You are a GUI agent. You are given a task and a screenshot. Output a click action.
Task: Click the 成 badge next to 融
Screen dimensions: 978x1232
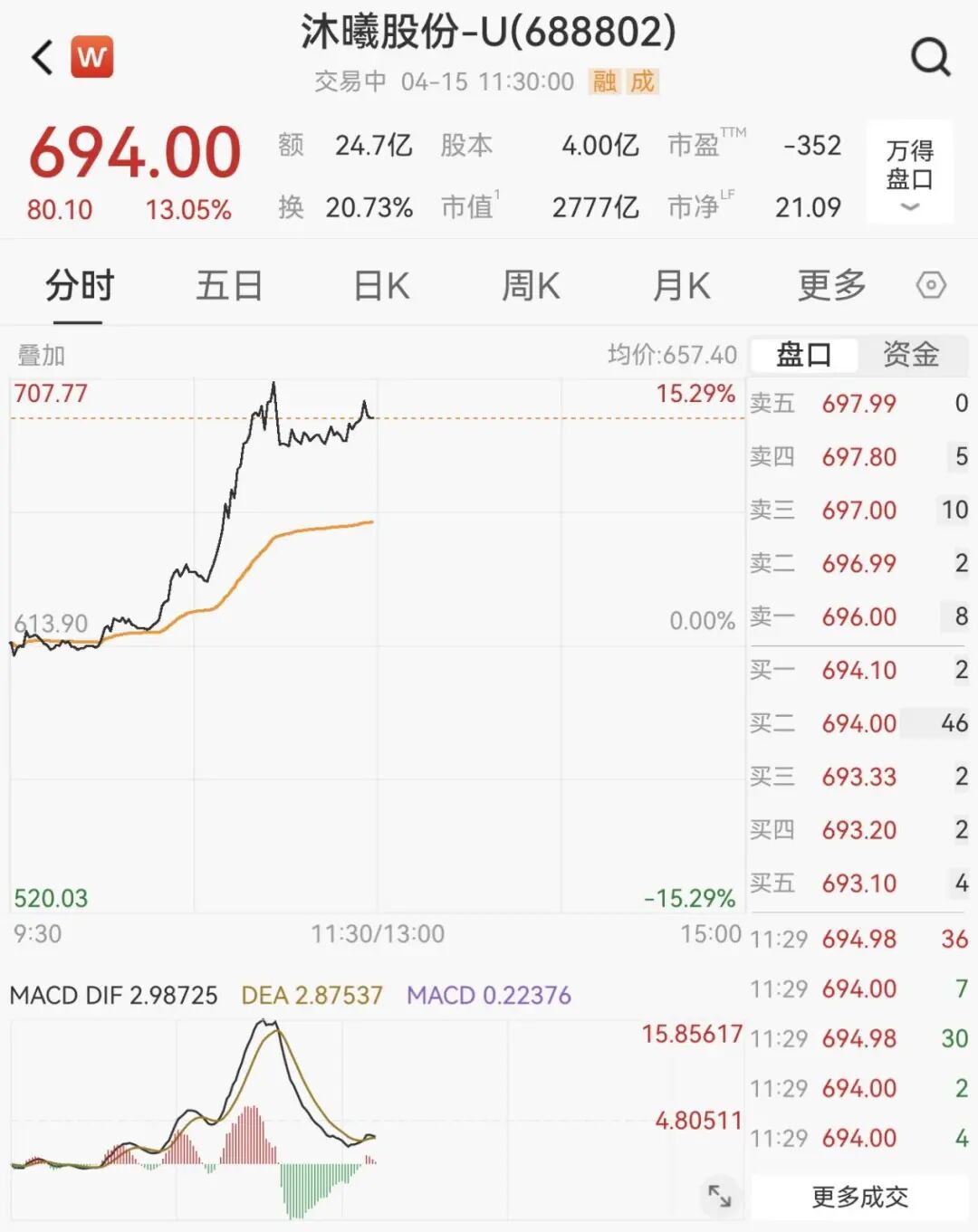645,81
